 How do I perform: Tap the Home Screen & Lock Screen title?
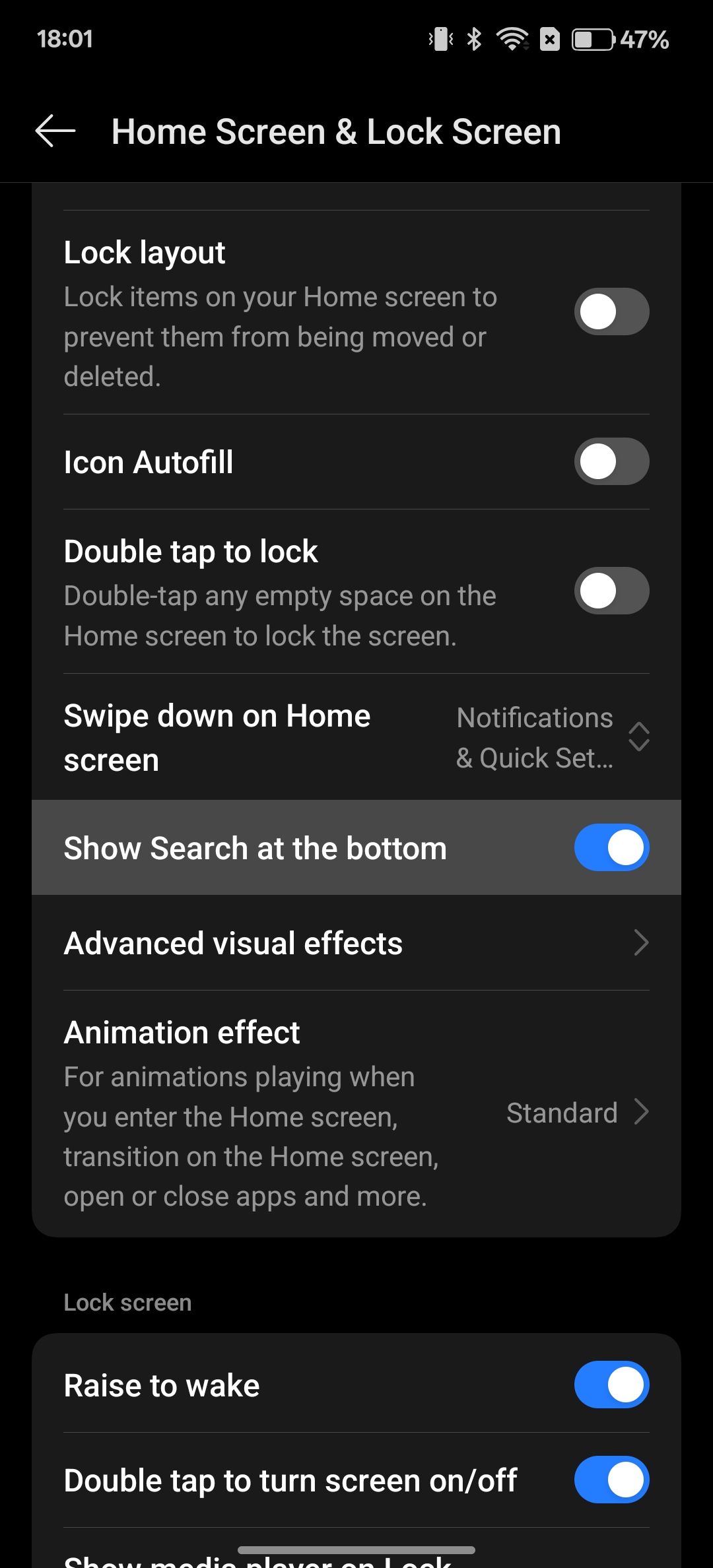tap(336, 131)
